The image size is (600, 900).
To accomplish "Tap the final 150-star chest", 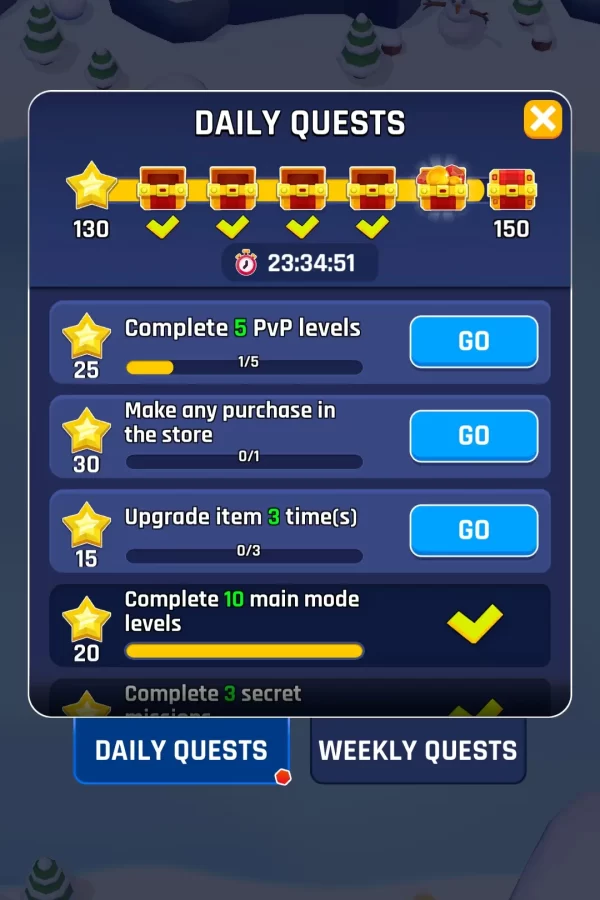I will 512,189.
